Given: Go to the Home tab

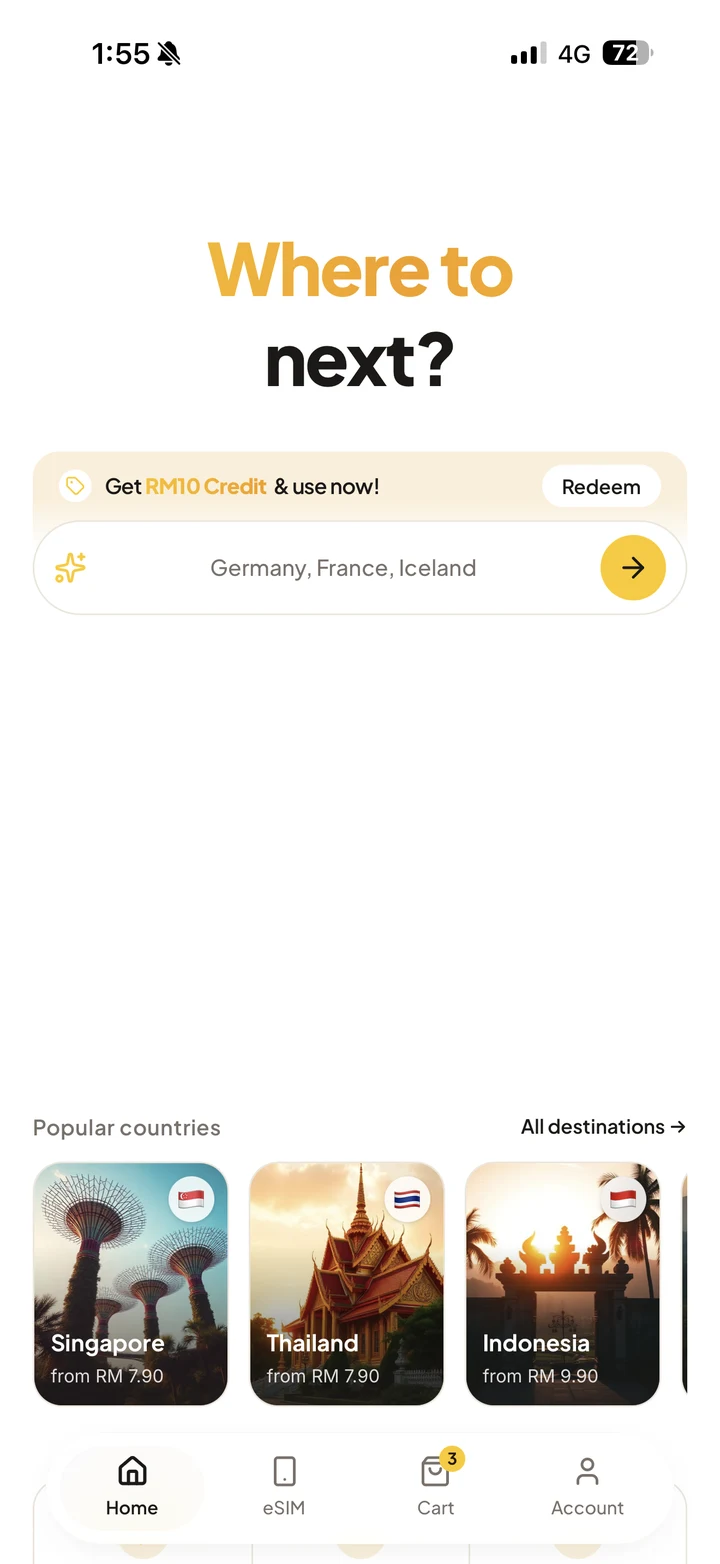Looking at the screenshot, I should (x=132, y=1487).
